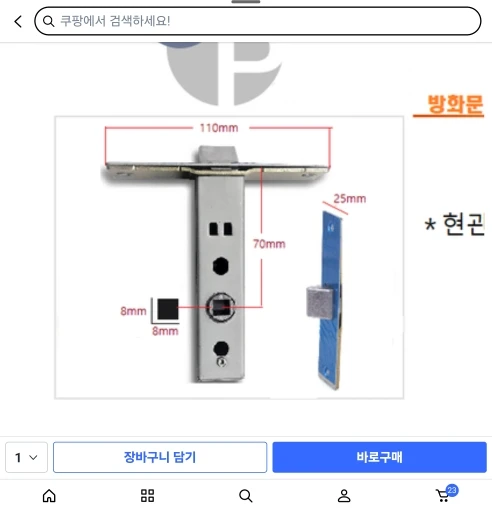Go back with the arrow icon
Screen dimensions: 492x514
(x=18, y=21)
